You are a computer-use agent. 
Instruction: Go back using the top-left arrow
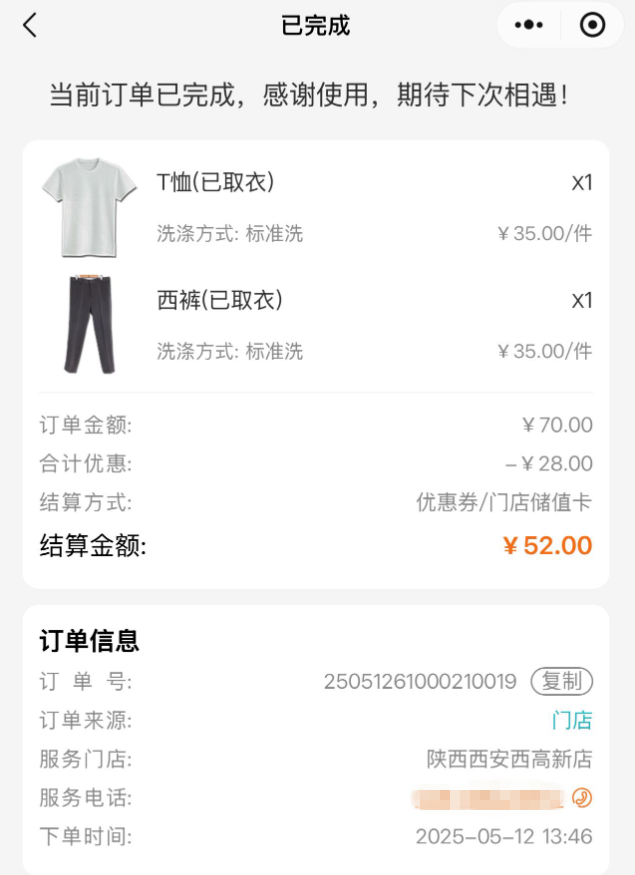30,26
